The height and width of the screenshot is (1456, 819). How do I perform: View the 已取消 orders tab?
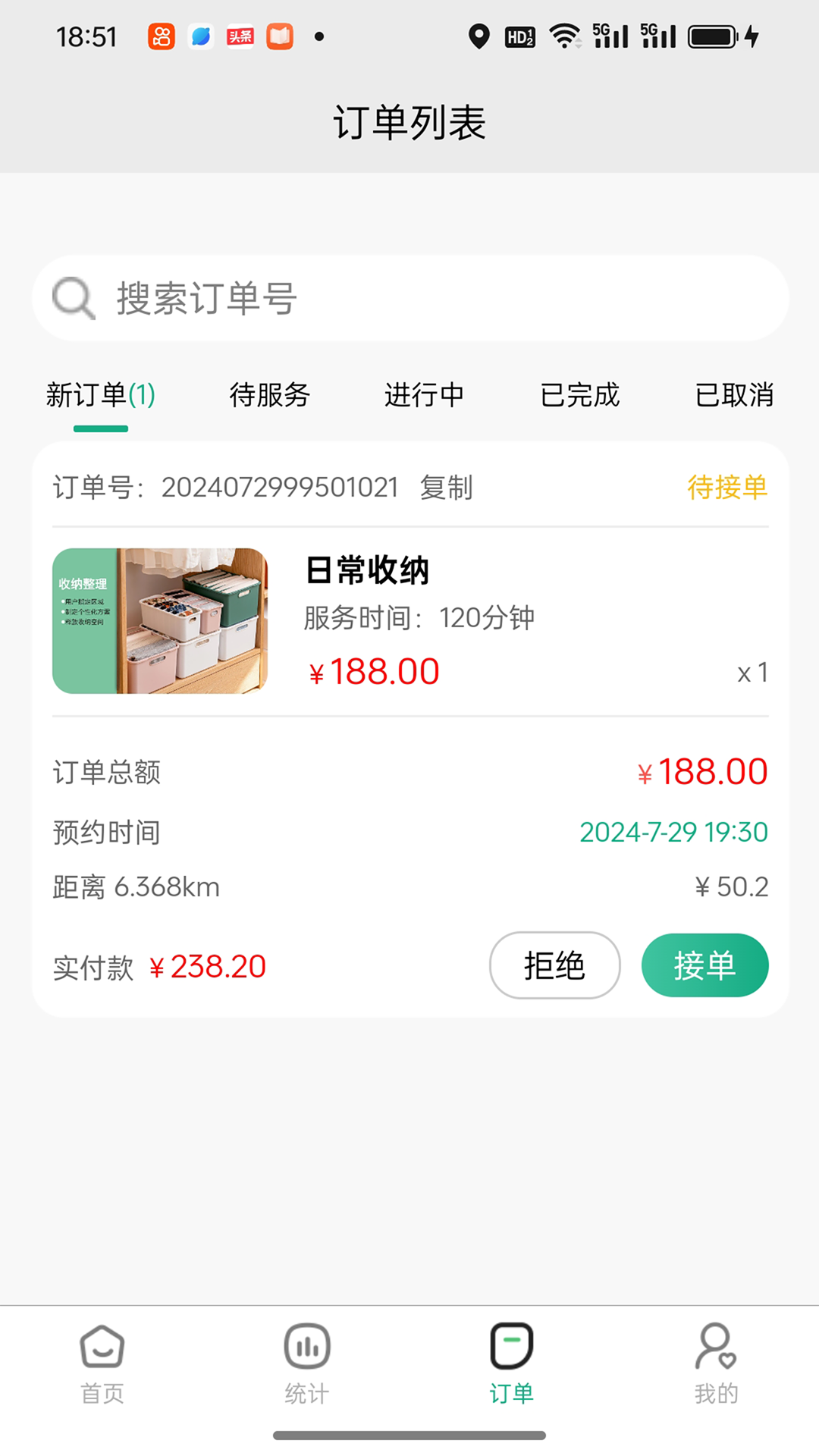coord(734,395)
